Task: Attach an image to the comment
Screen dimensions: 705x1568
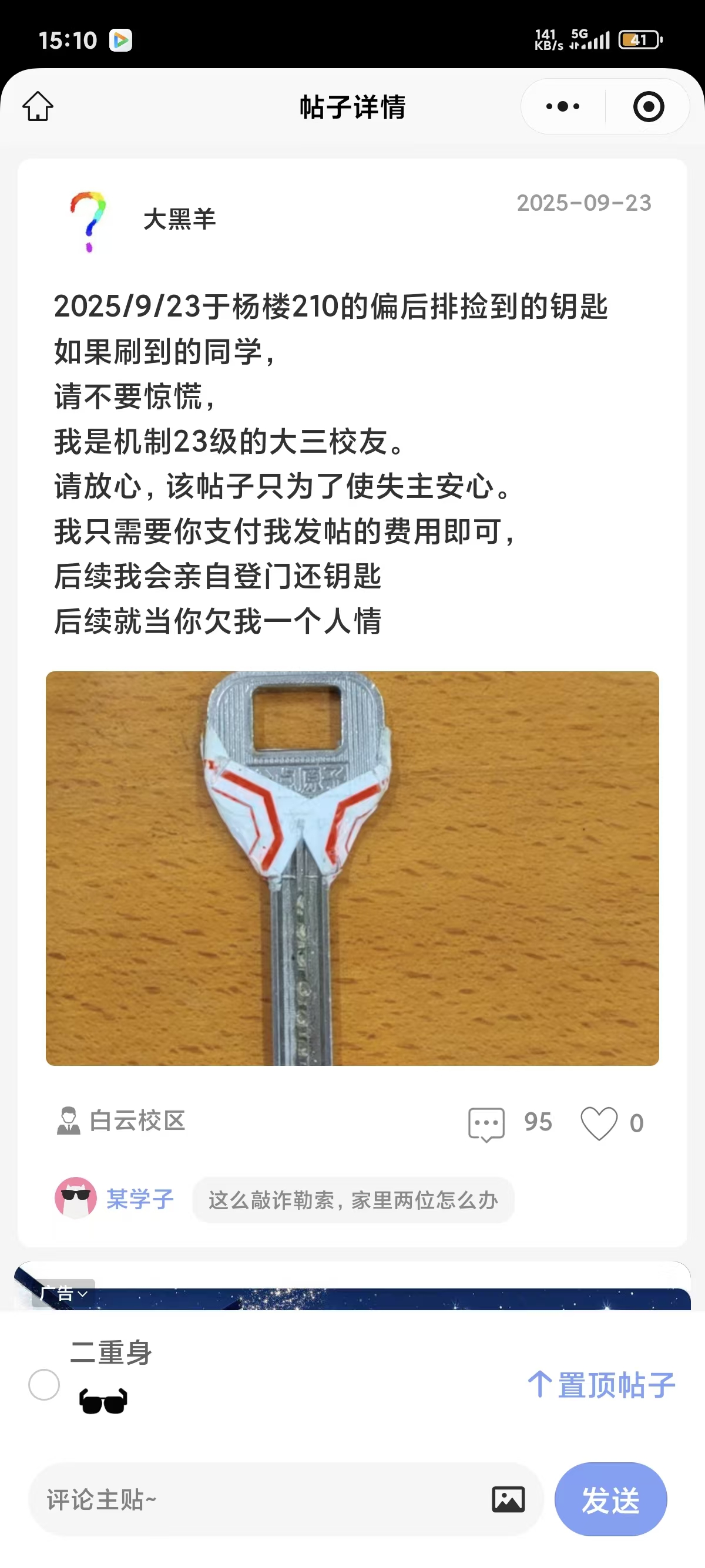Action: click(508, 1499)
